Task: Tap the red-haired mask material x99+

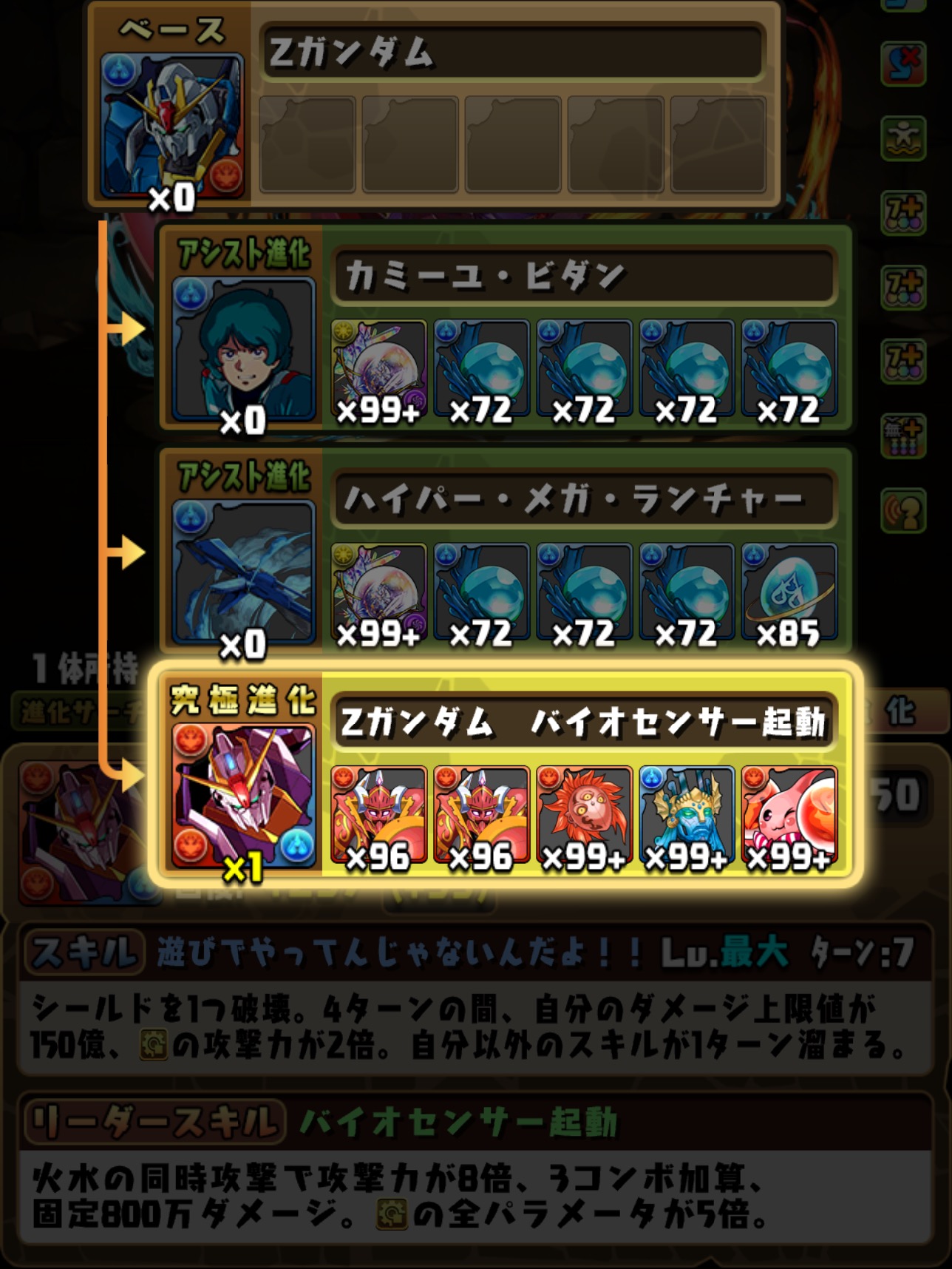Action: point(584,817)
